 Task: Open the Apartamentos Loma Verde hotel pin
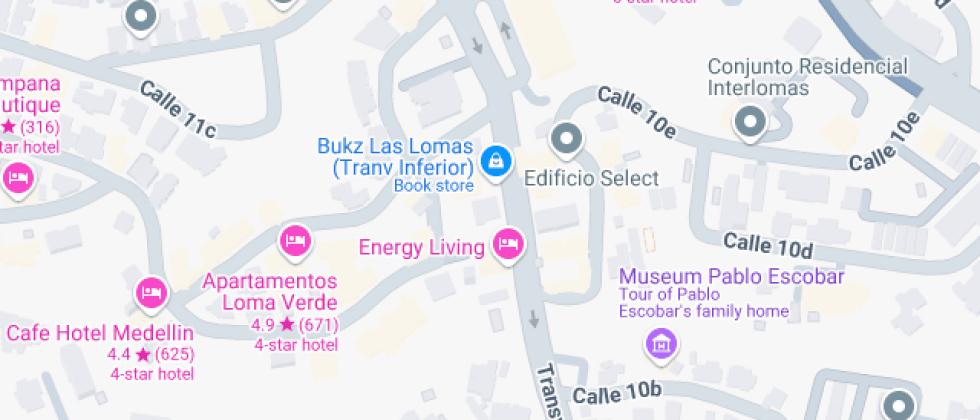pos(294,240)
